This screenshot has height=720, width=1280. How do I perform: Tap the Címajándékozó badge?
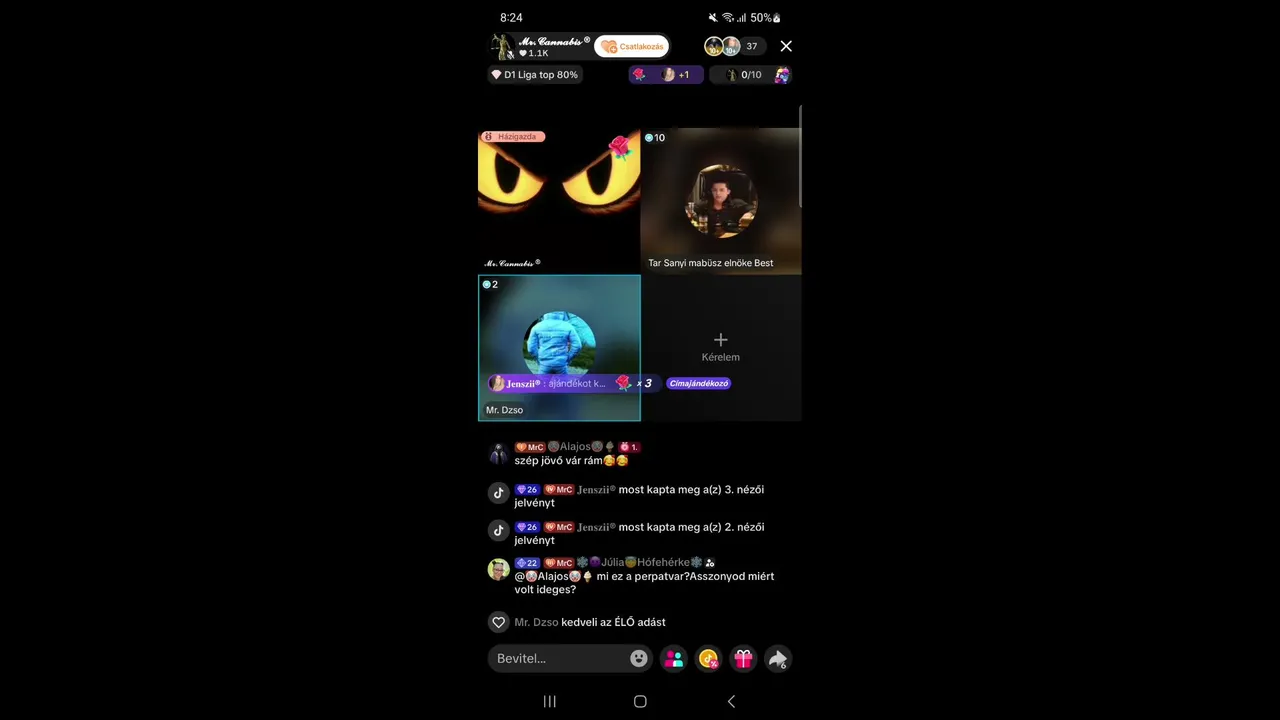(698, 383)
